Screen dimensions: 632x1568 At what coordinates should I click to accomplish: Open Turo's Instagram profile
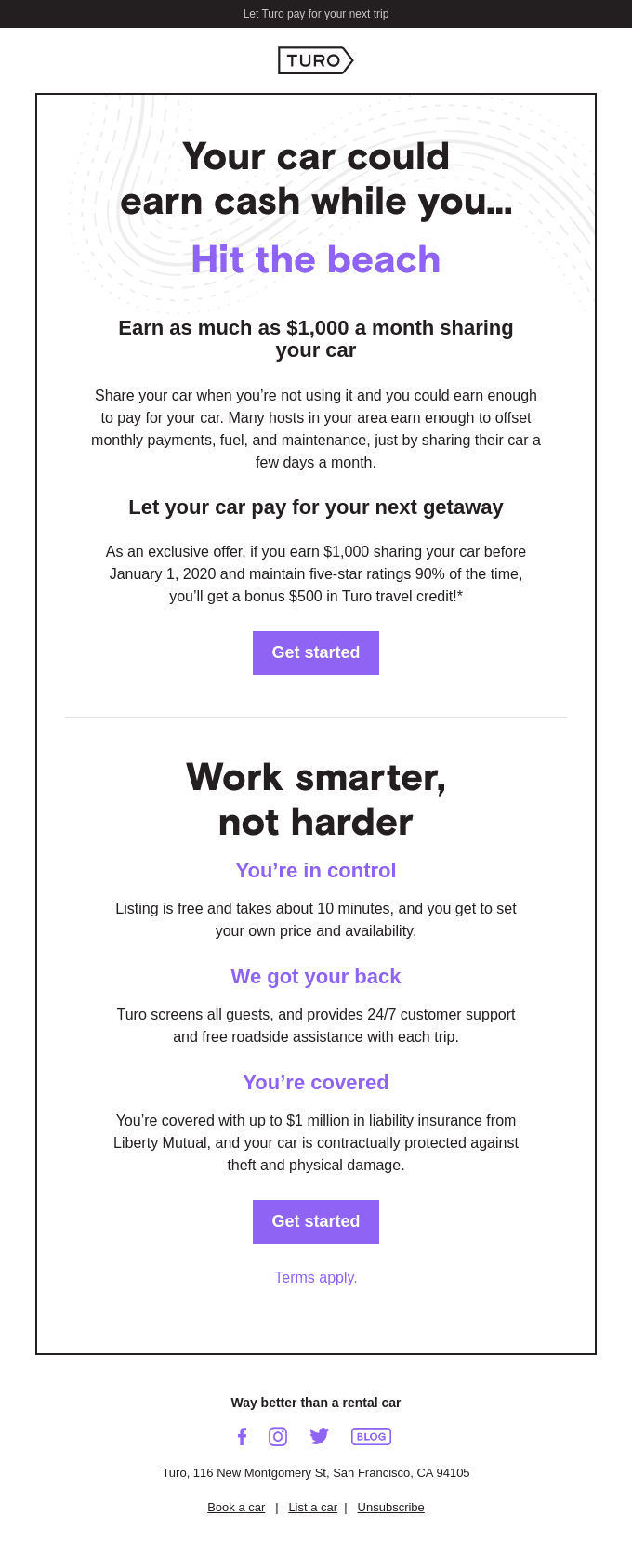tap(278, 1436)
